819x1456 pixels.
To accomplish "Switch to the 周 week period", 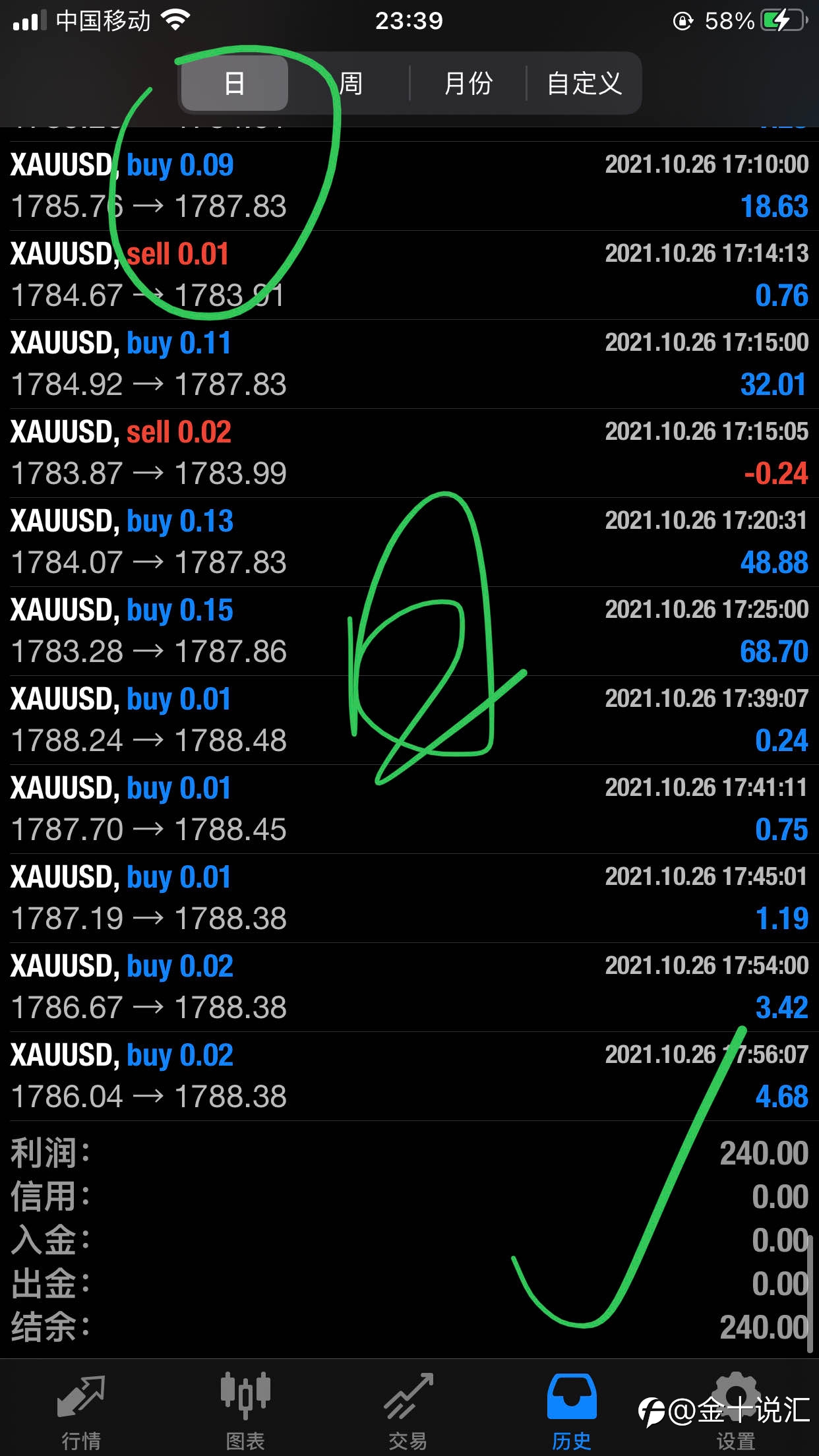I will click(x=350, y=83).
